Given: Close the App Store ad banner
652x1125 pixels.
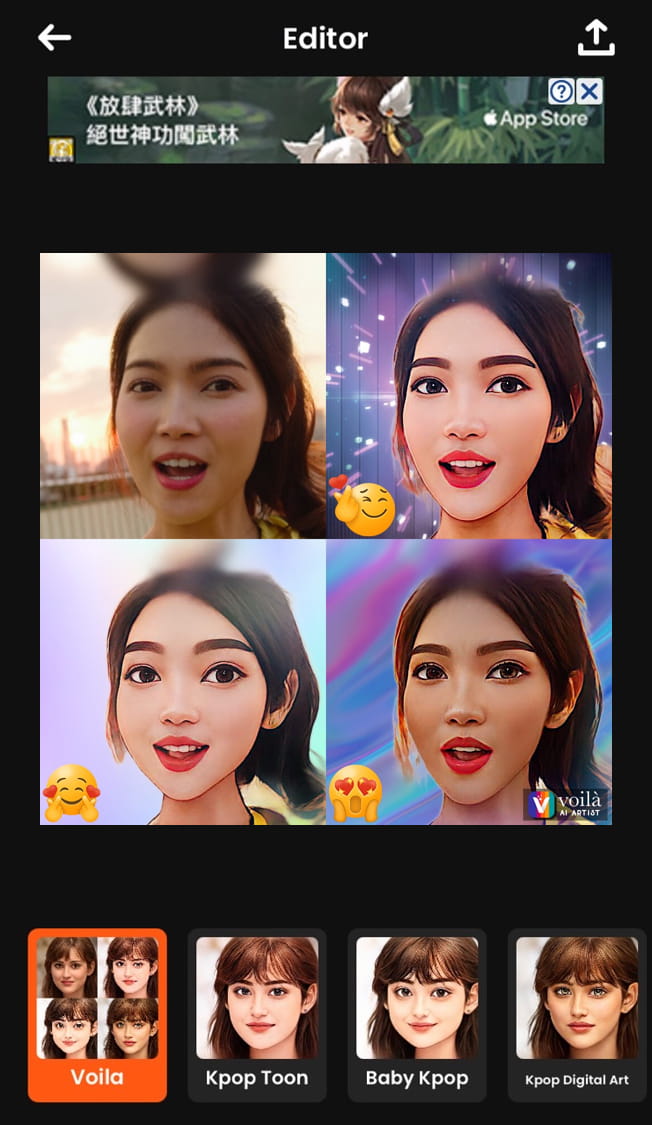Looking at the screenshot, I should point(590,92).
